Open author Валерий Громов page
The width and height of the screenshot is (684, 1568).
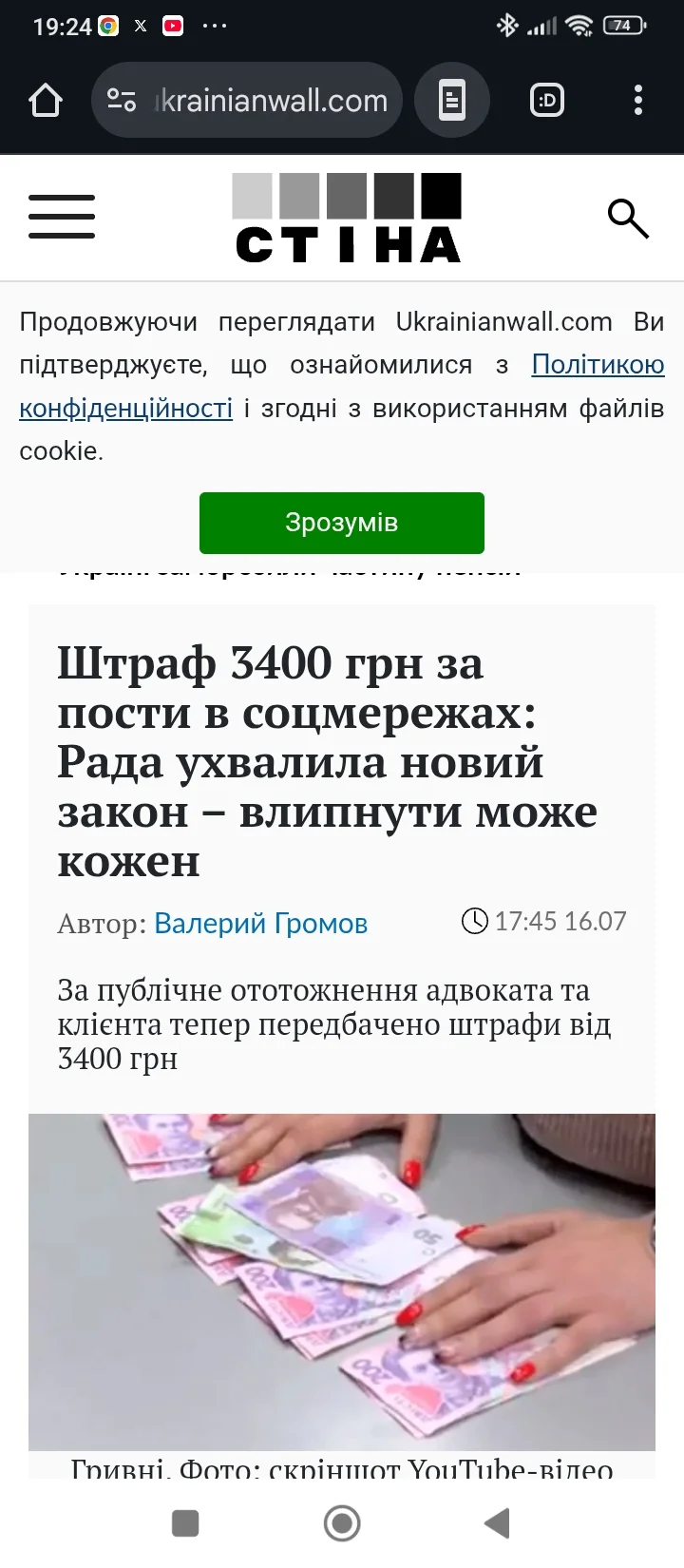pos(260,923)
